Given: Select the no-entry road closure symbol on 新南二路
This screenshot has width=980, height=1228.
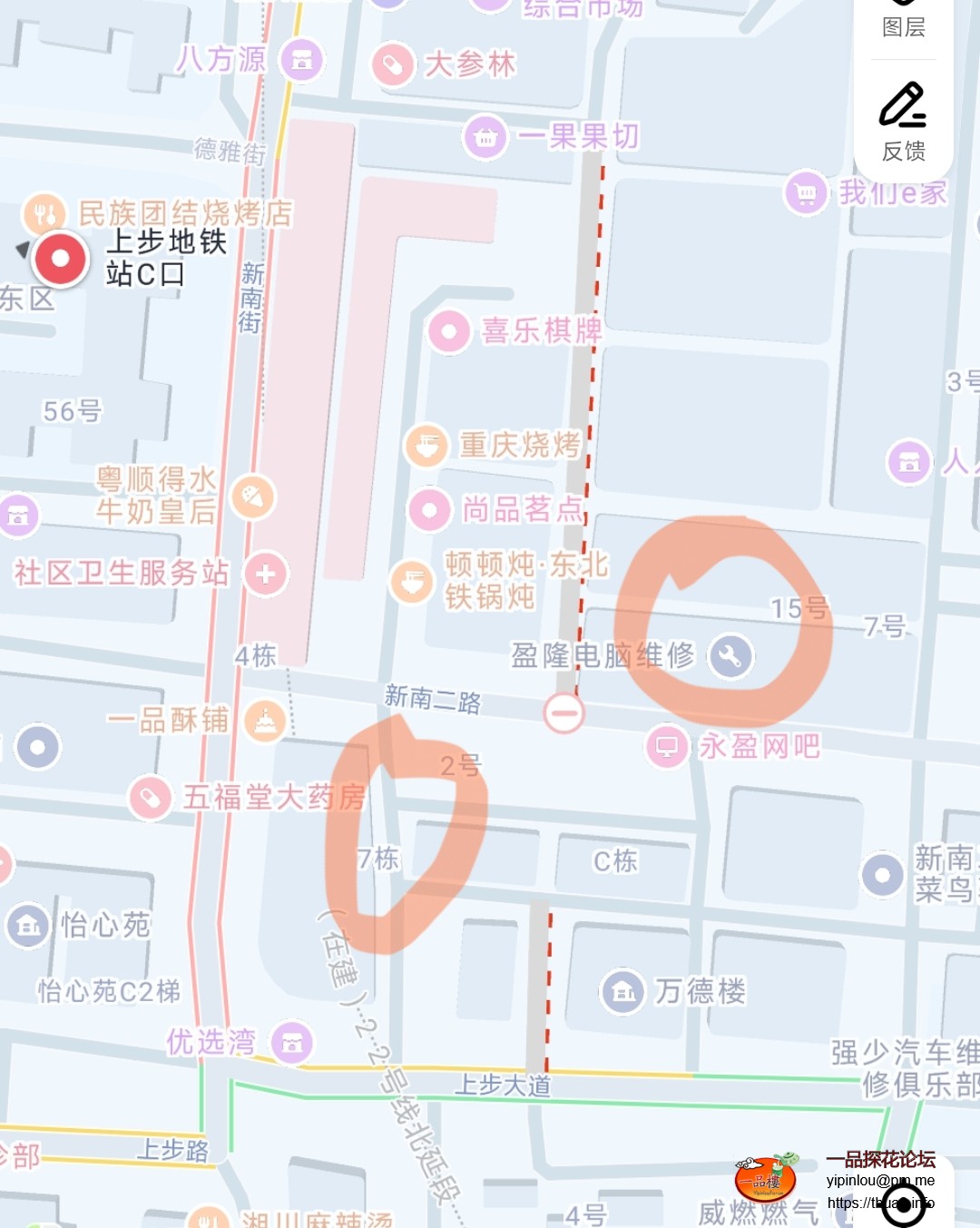Looking at the screenshot, I should (564, 712).
